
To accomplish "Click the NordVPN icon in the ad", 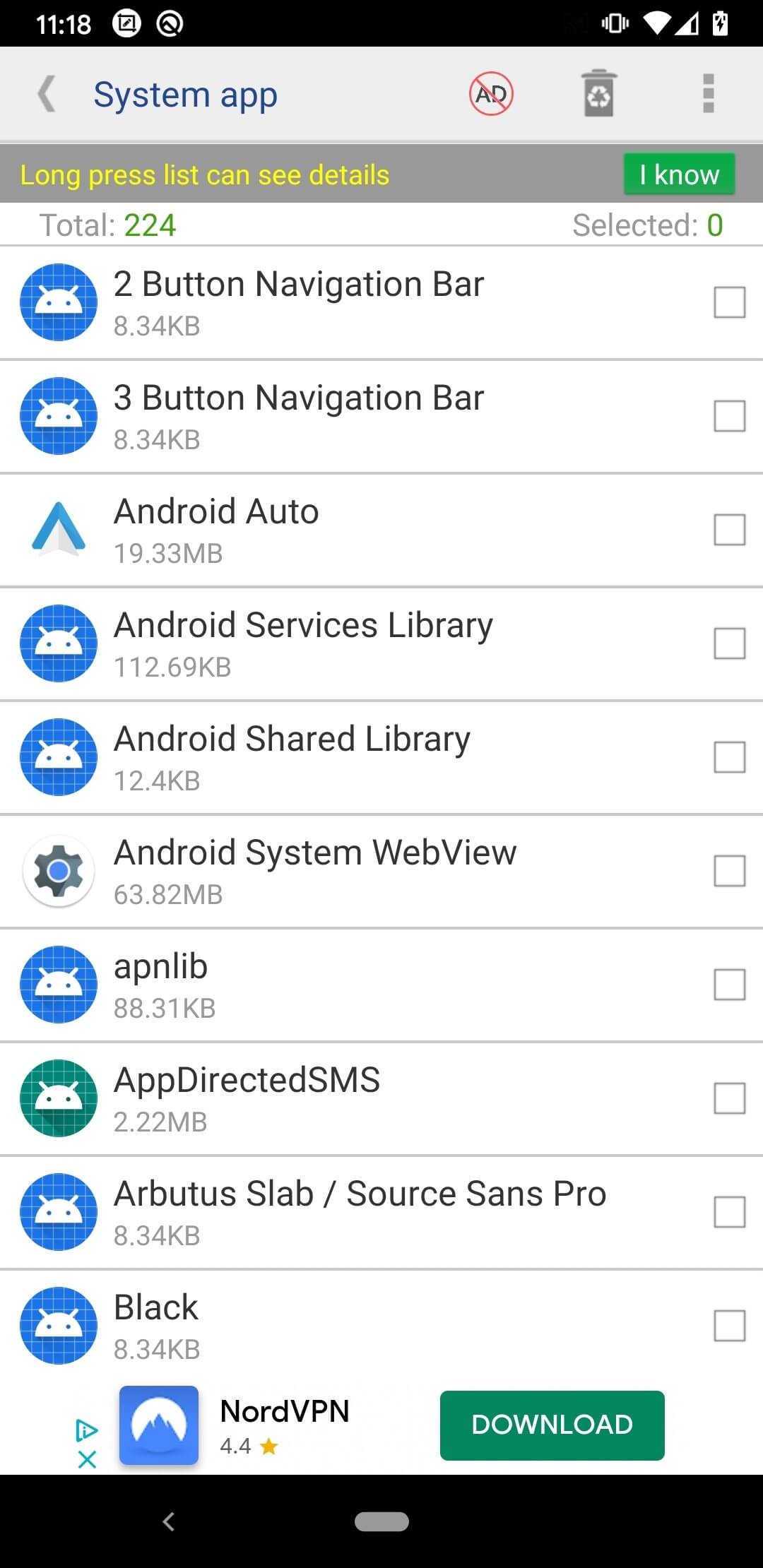I will pos(158,1425).
